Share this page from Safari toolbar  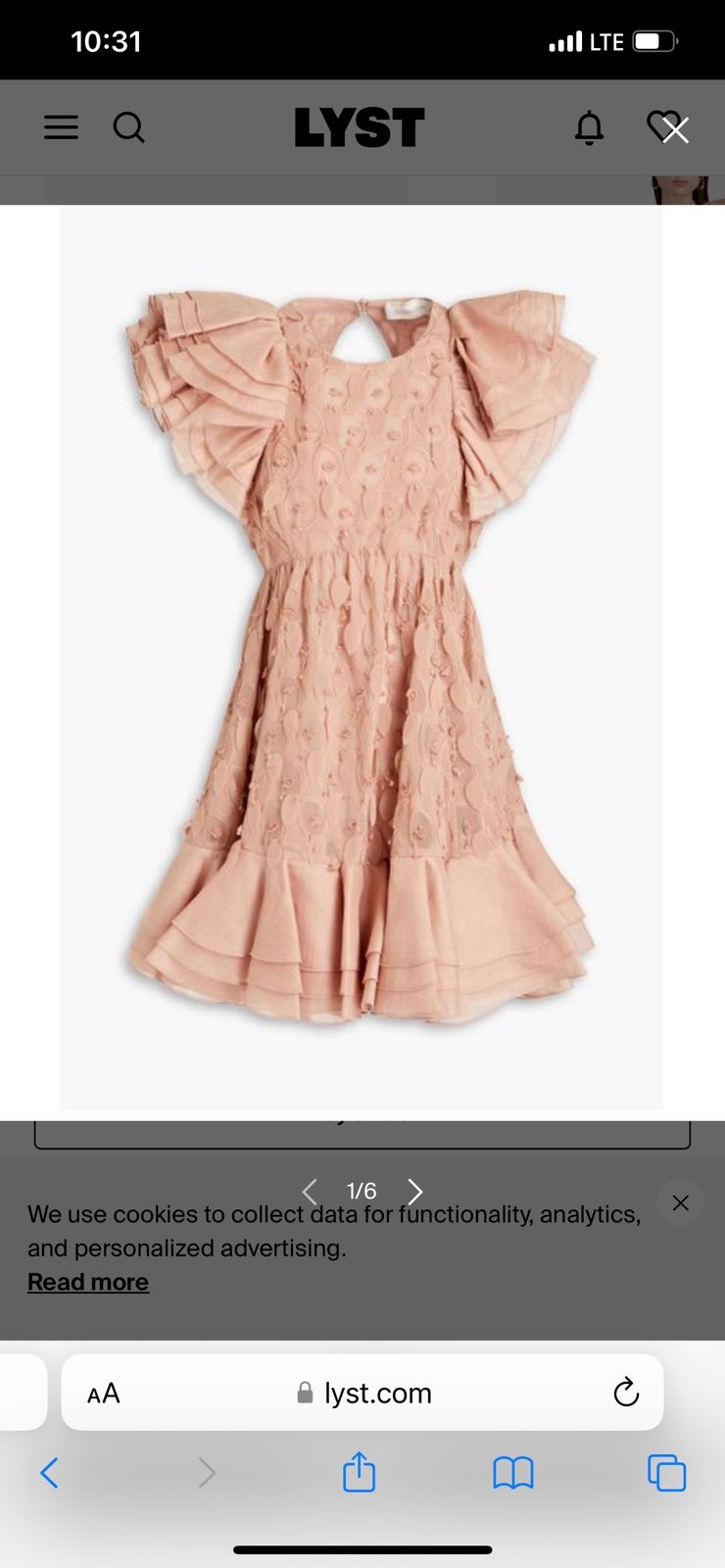[x=360, y=1471]
